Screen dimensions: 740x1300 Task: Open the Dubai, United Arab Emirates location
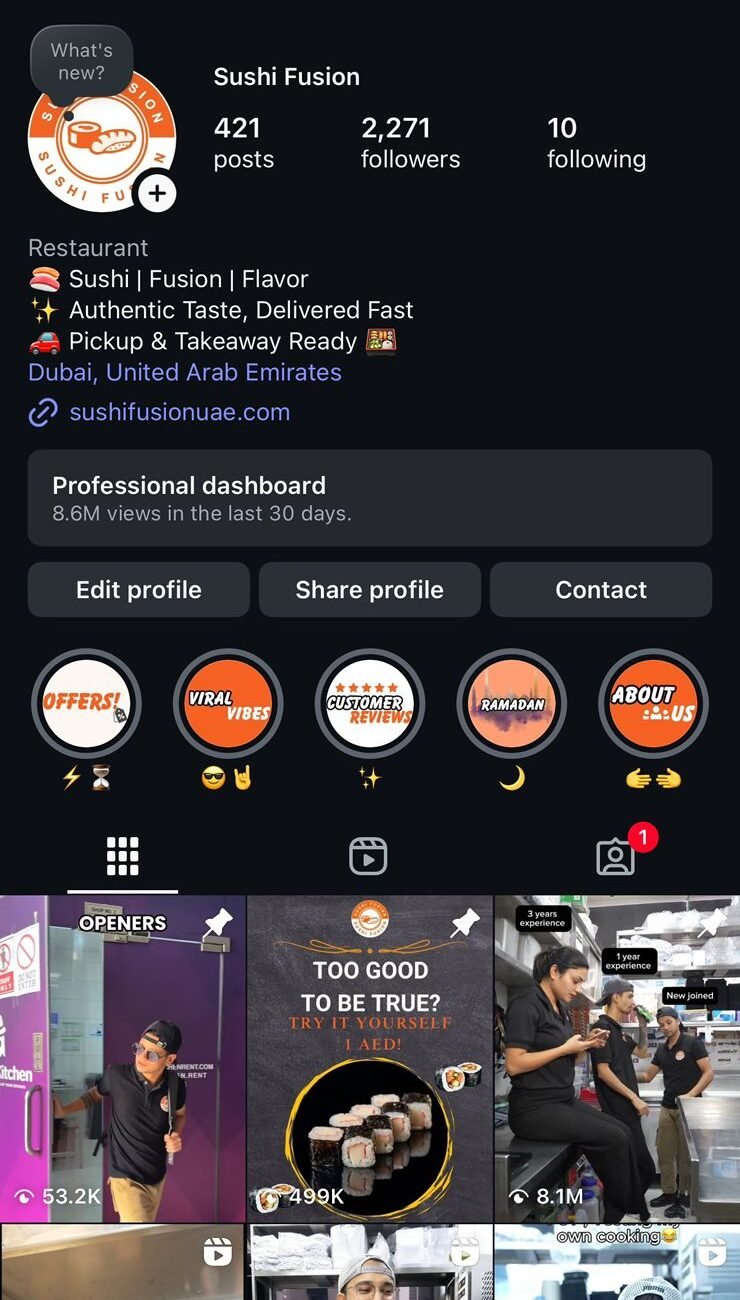tap(185, 372)
